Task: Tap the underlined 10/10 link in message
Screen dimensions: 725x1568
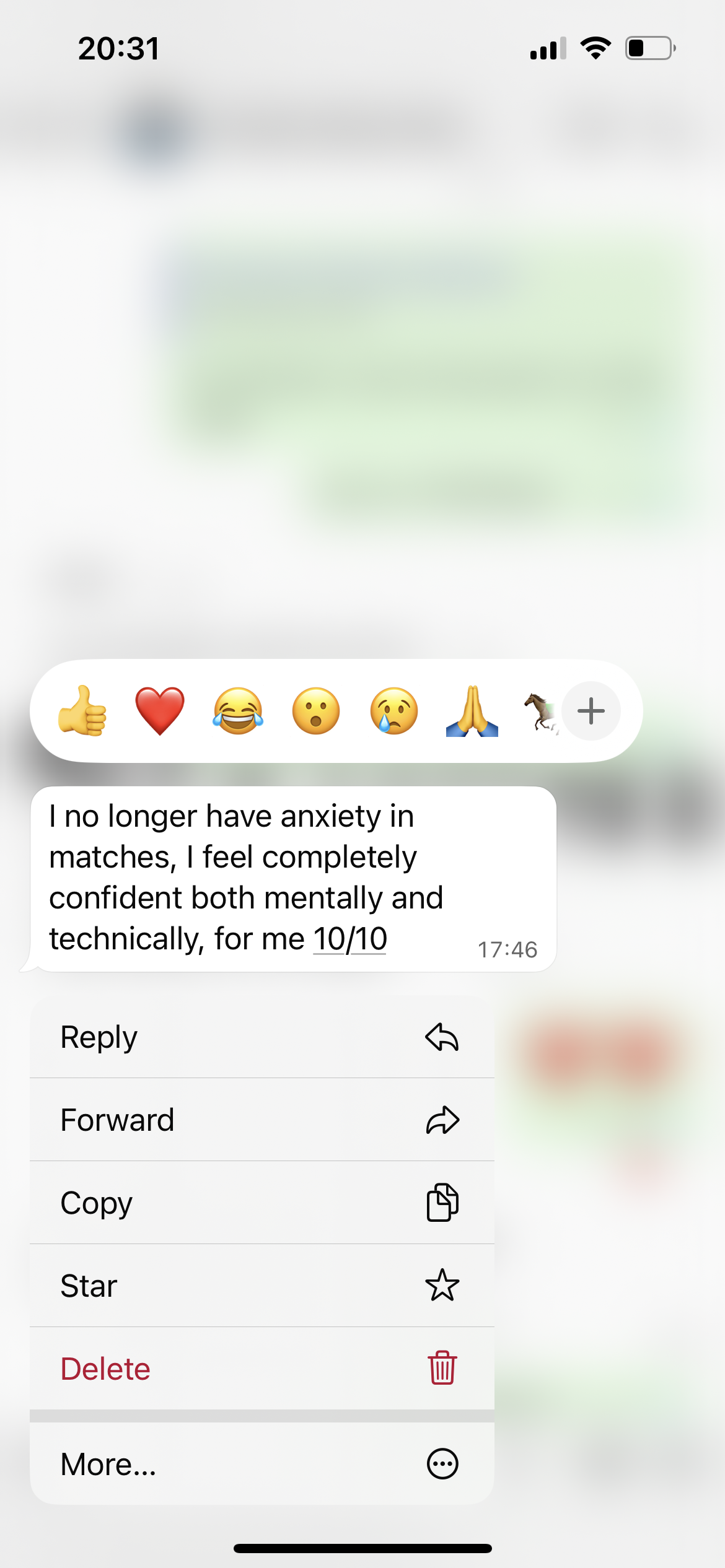Action: (x=350, y=939)
